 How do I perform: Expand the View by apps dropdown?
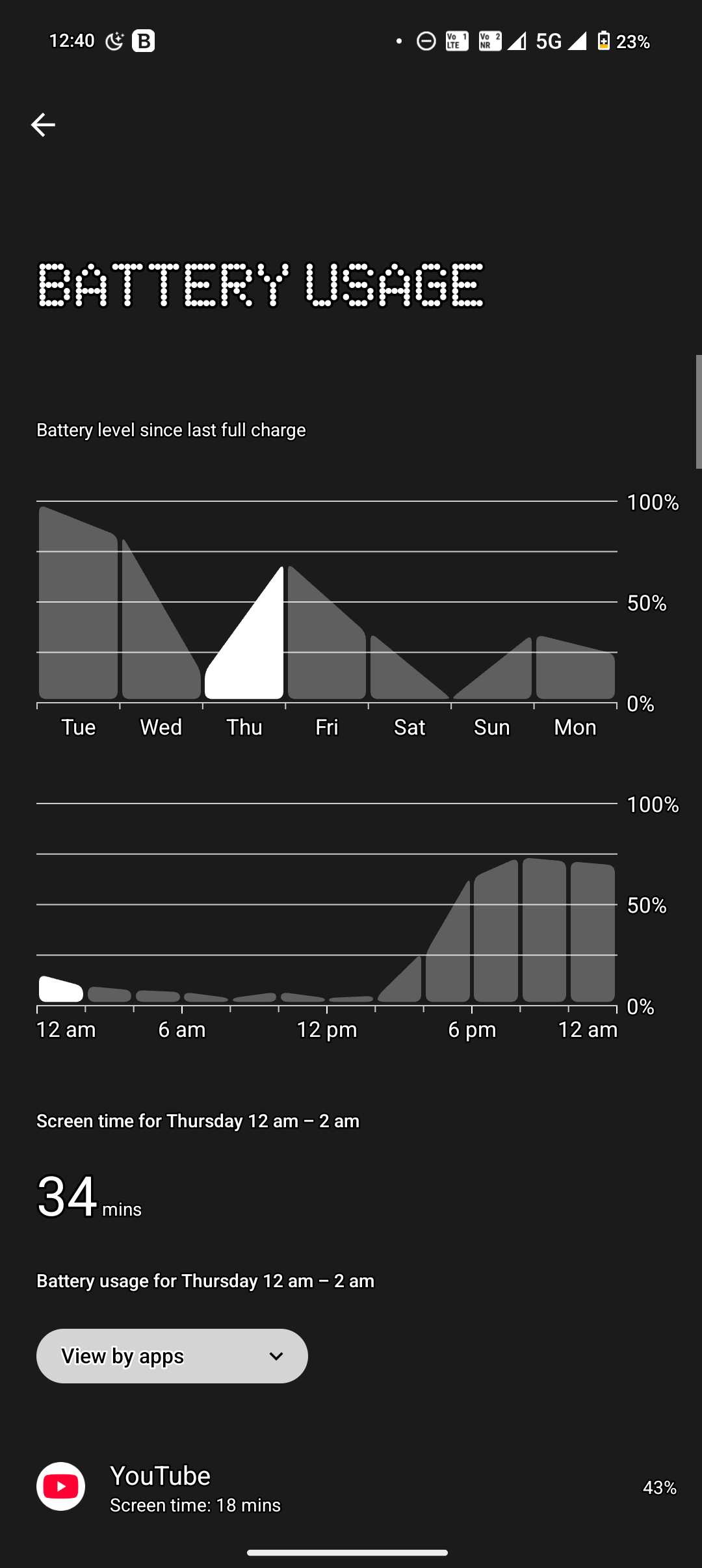[x=172, y=1356]
